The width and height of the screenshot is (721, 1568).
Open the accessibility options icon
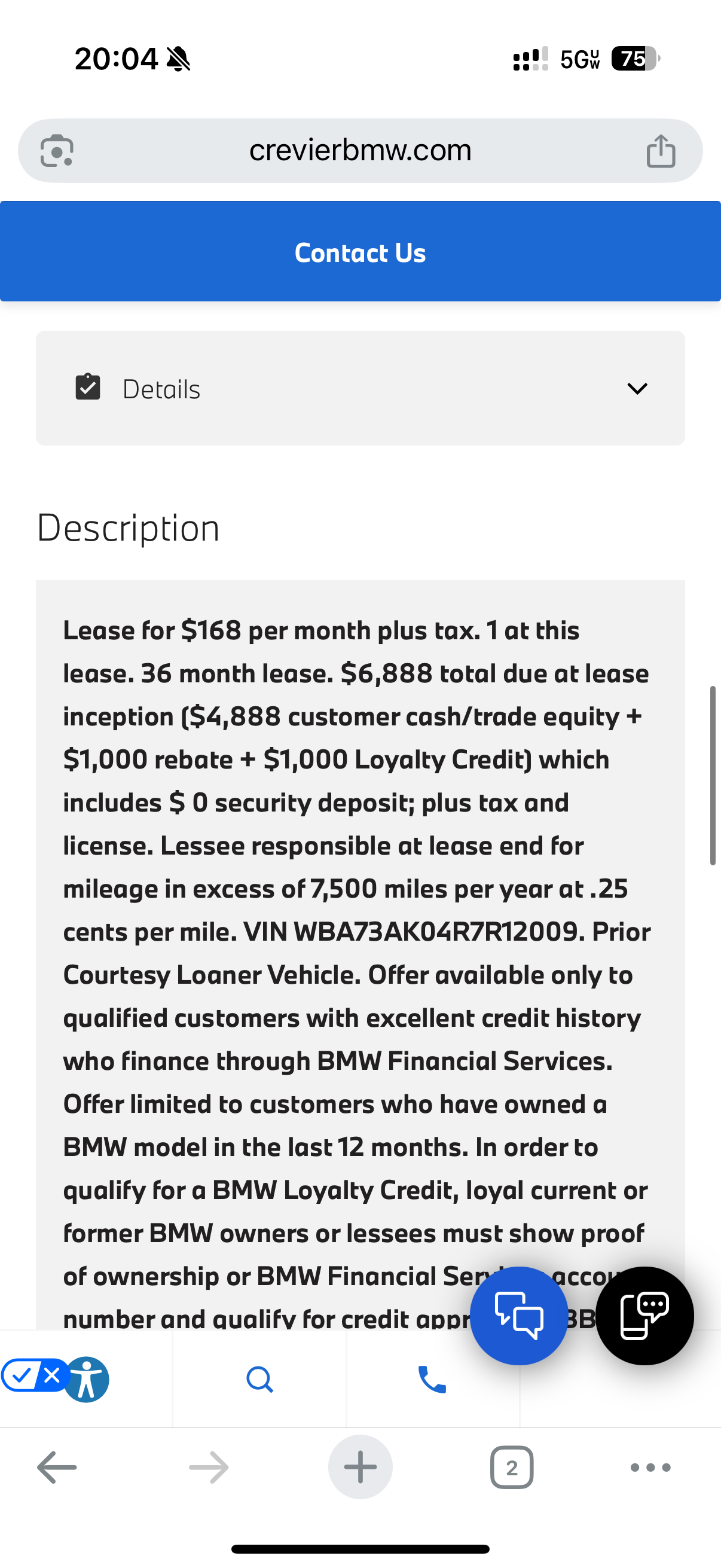click(x=87, y=1379)
